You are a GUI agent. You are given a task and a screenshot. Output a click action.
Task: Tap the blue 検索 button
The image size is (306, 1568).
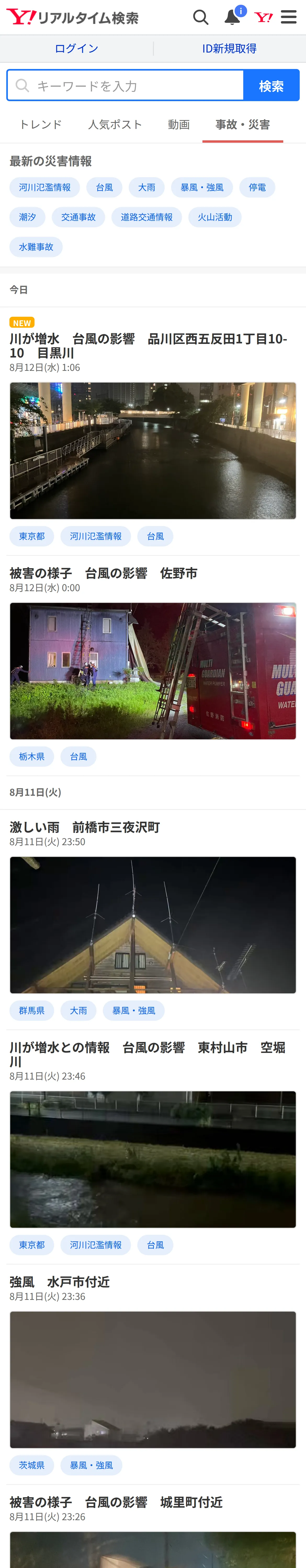pyautogui.click(x=271, y=85)
